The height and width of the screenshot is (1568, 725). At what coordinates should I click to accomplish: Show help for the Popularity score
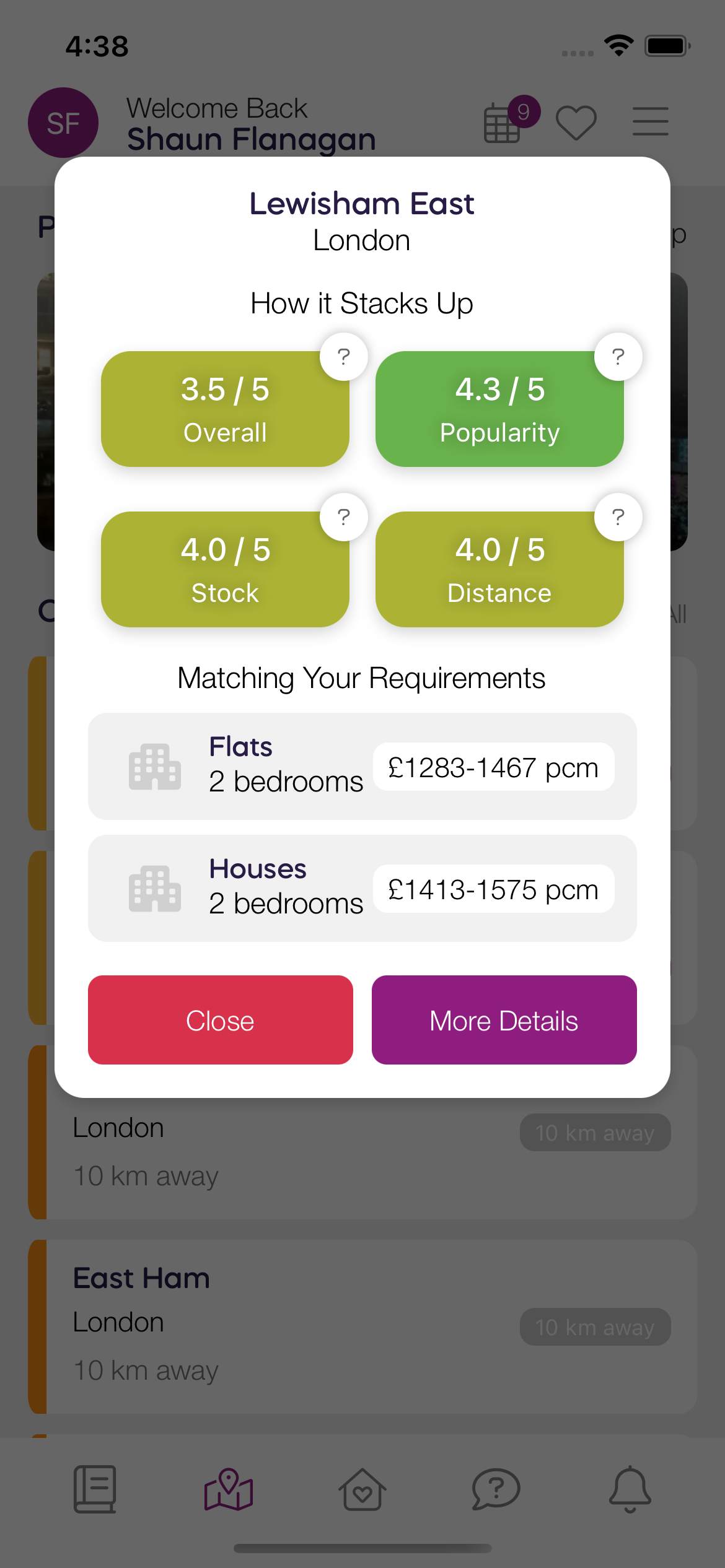coord(618,357)
